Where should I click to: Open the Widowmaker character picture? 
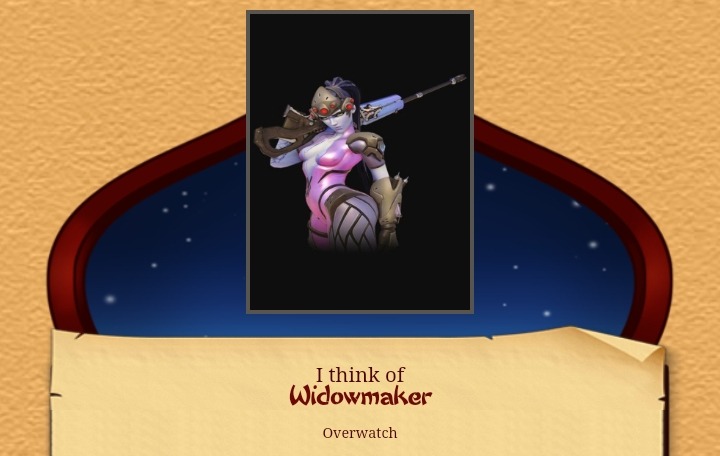coord(360,162)
